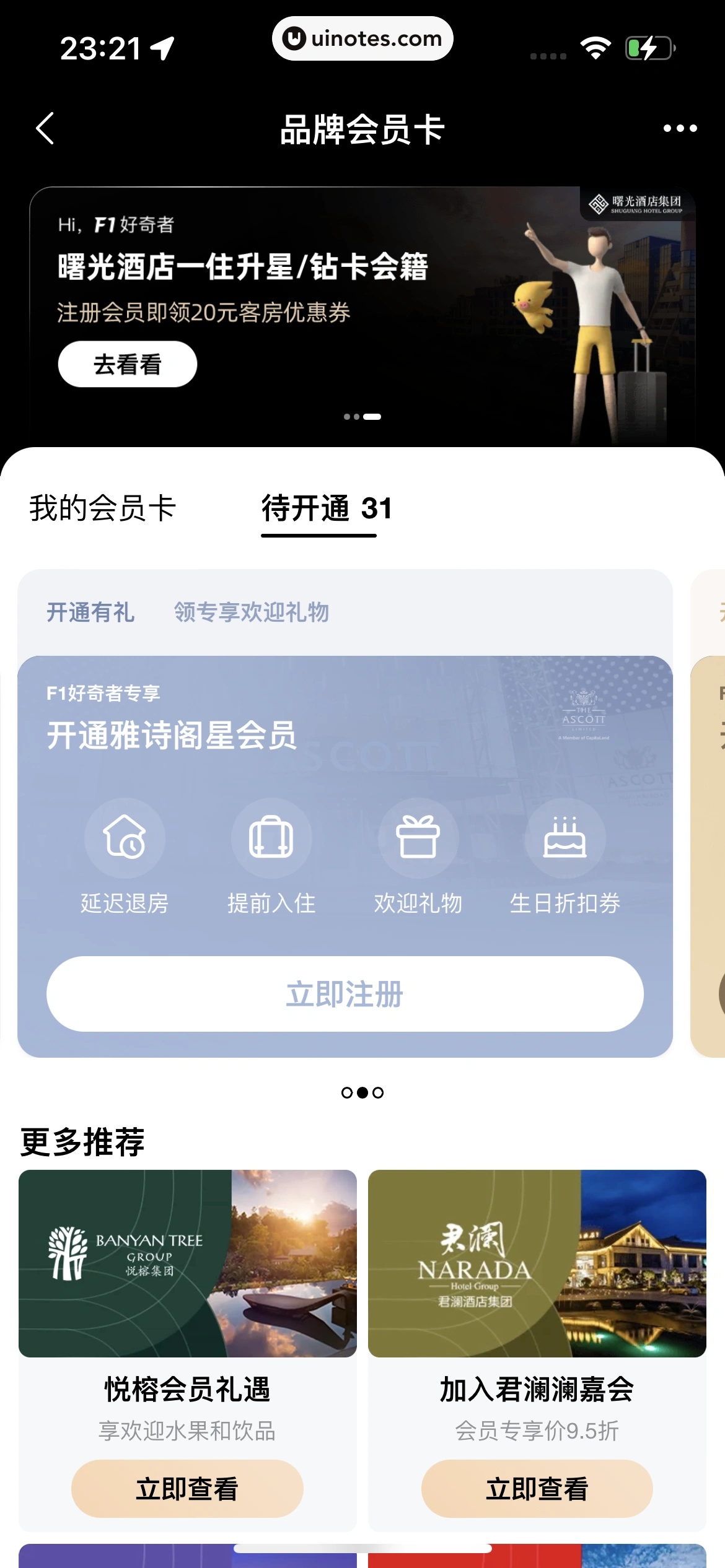Switch to 我的会员卡 tab
This screenshot has height=1568, width=725.
tap(103, 508)
